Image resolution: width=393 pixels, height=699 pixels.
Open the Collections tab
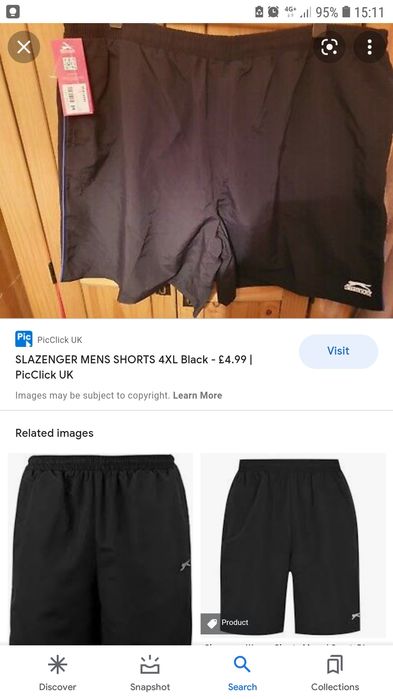pyautogui.click(x=335, y=672)
